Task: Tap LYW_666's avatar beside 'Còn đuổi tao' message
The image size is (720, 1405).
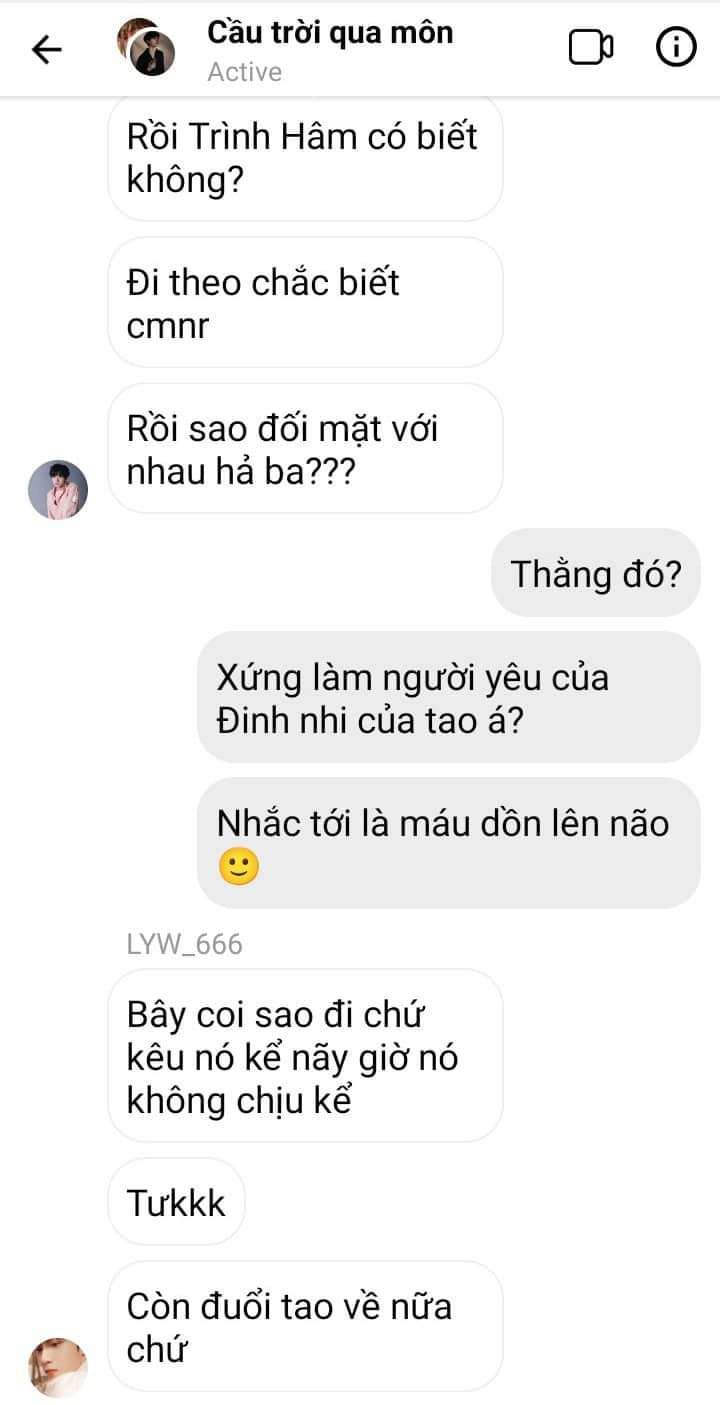Action: (x=58, y=1365)
